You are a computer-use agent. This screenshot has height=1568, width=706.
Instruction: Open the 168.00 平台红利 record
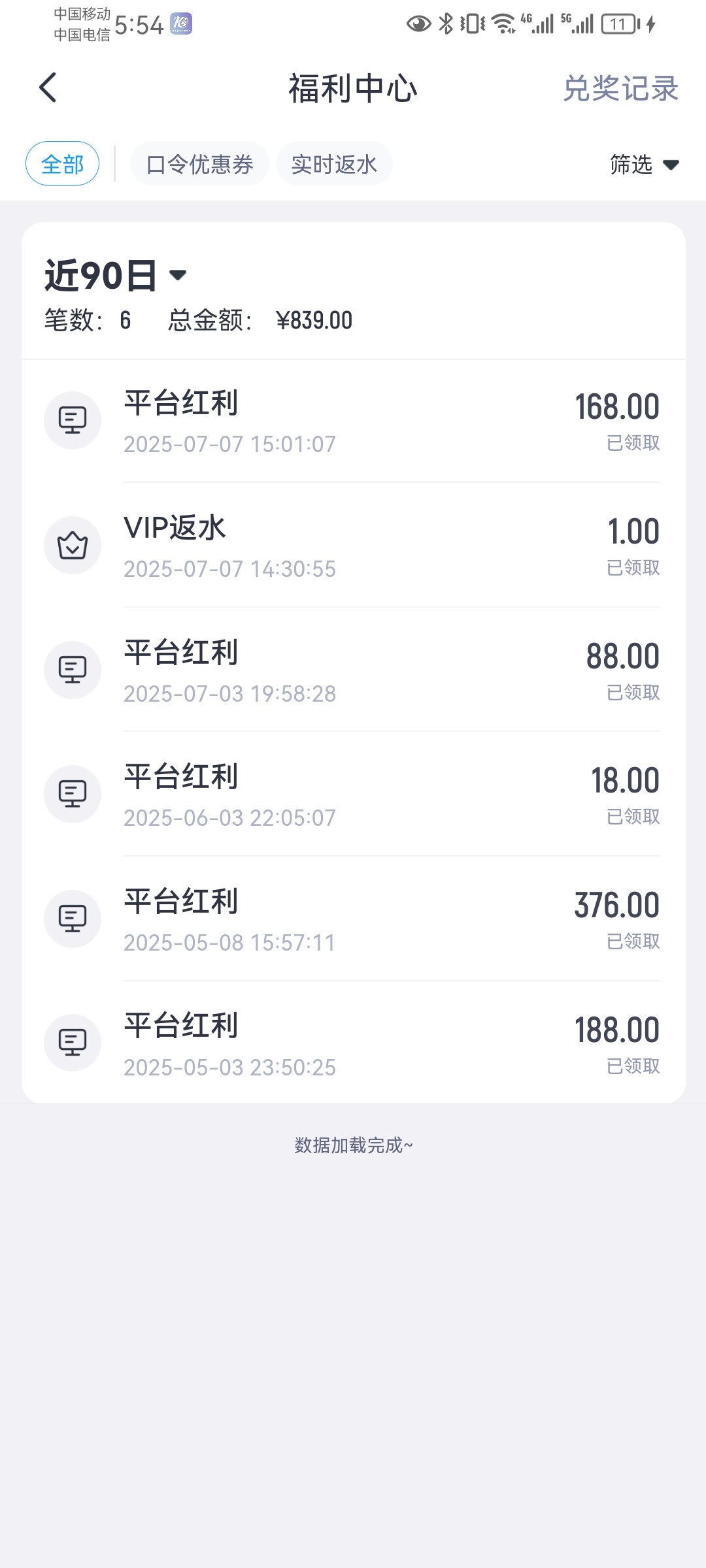(353, 421)
